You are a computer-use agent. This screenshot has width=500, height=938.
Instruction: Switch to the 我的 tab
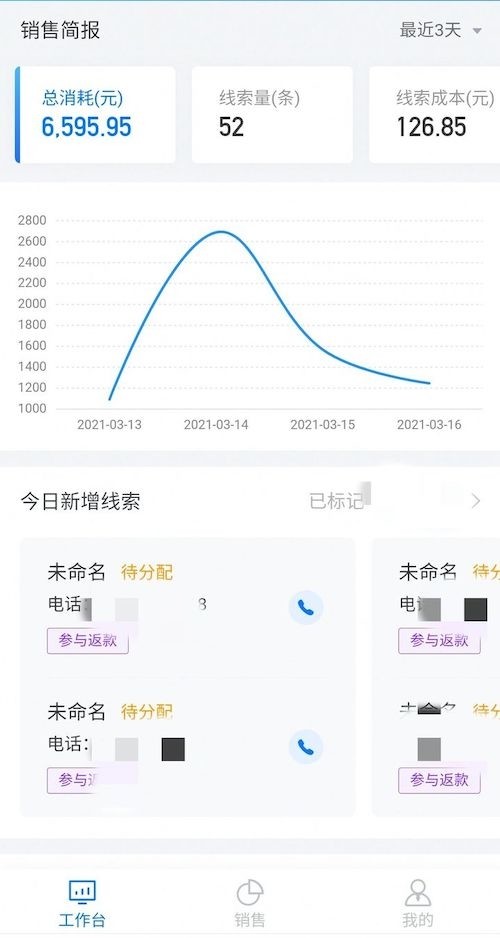click(417, 903)
